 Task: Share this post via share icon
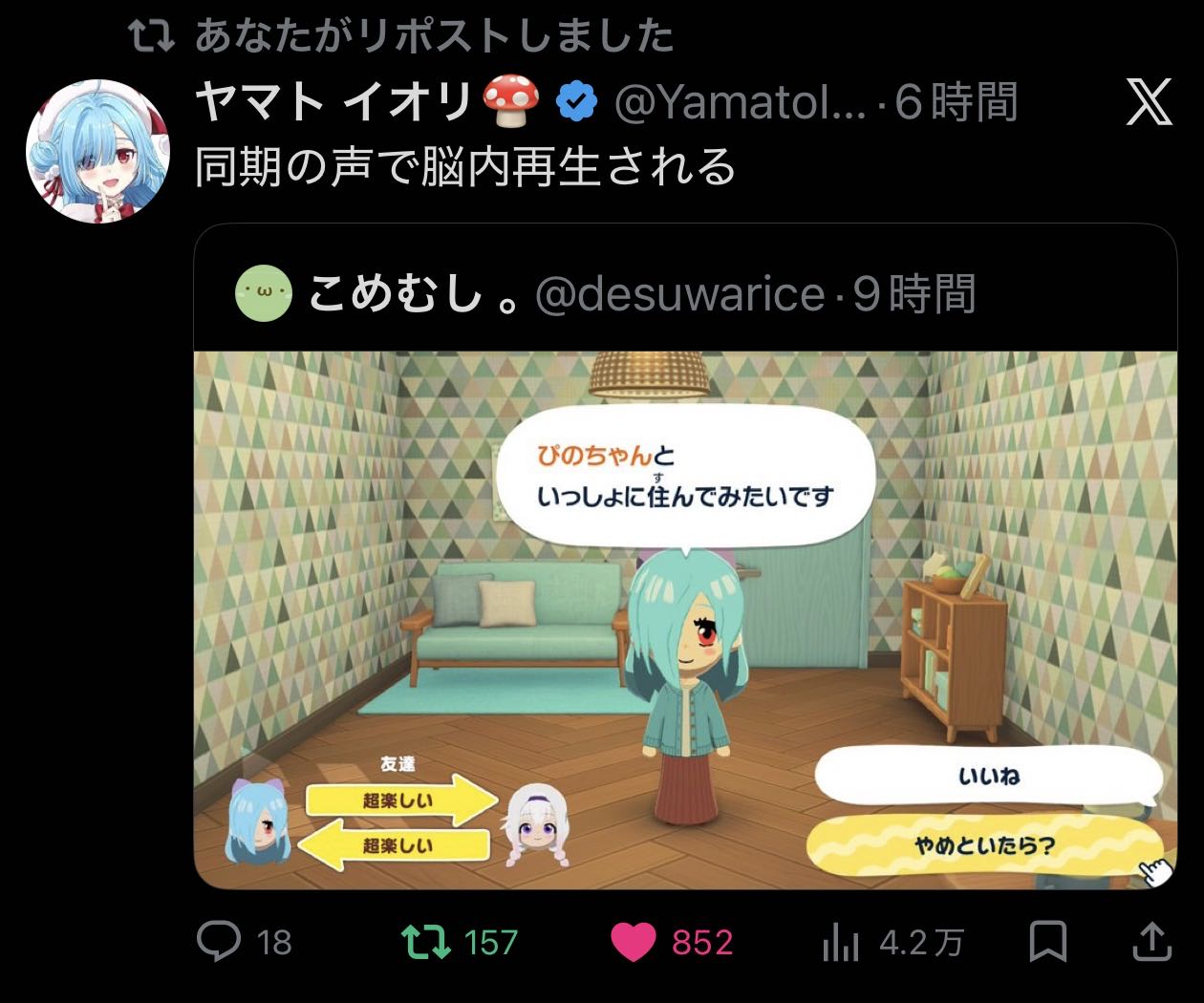click(x=1151, y=942)
